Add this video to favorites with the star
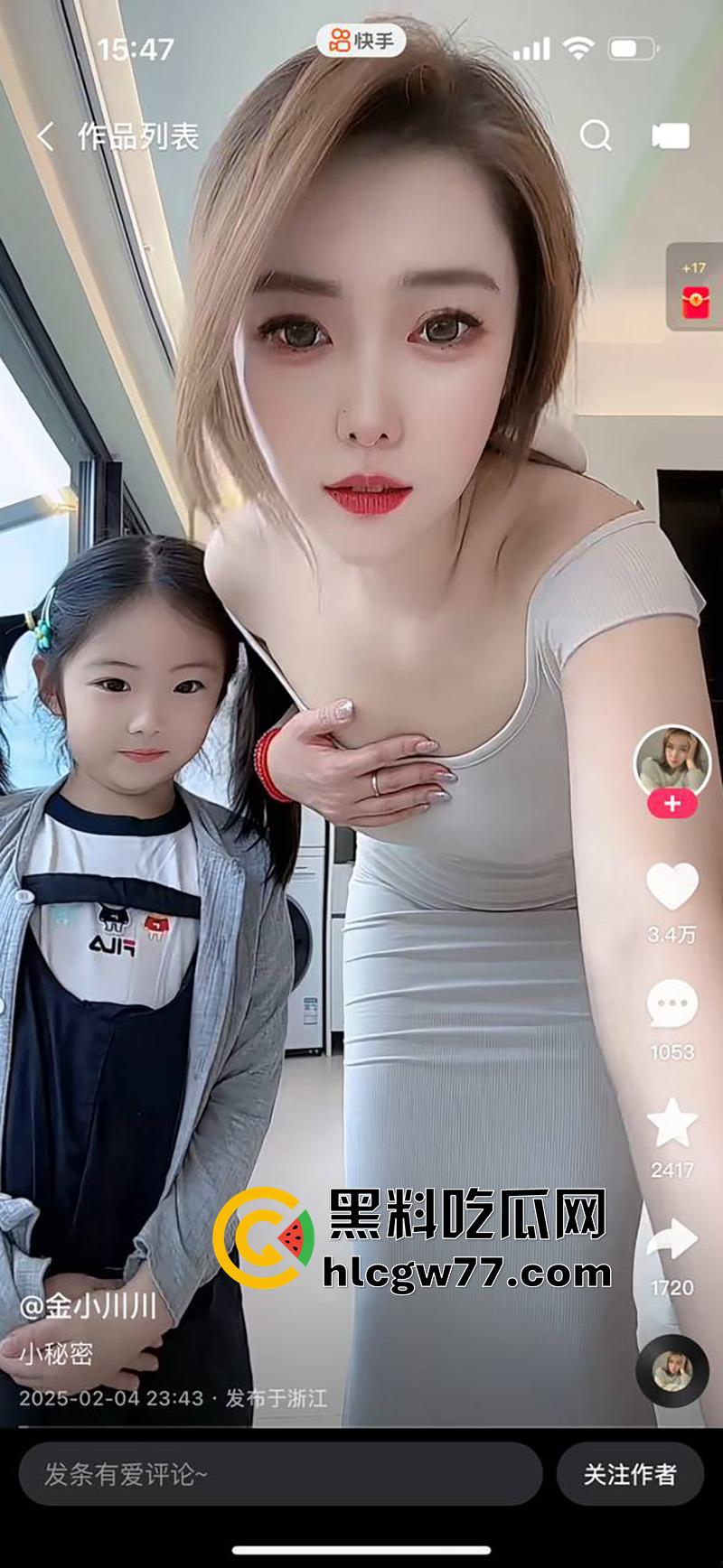The width and height of the screenshot is (723, 1568). point(671,1123)
